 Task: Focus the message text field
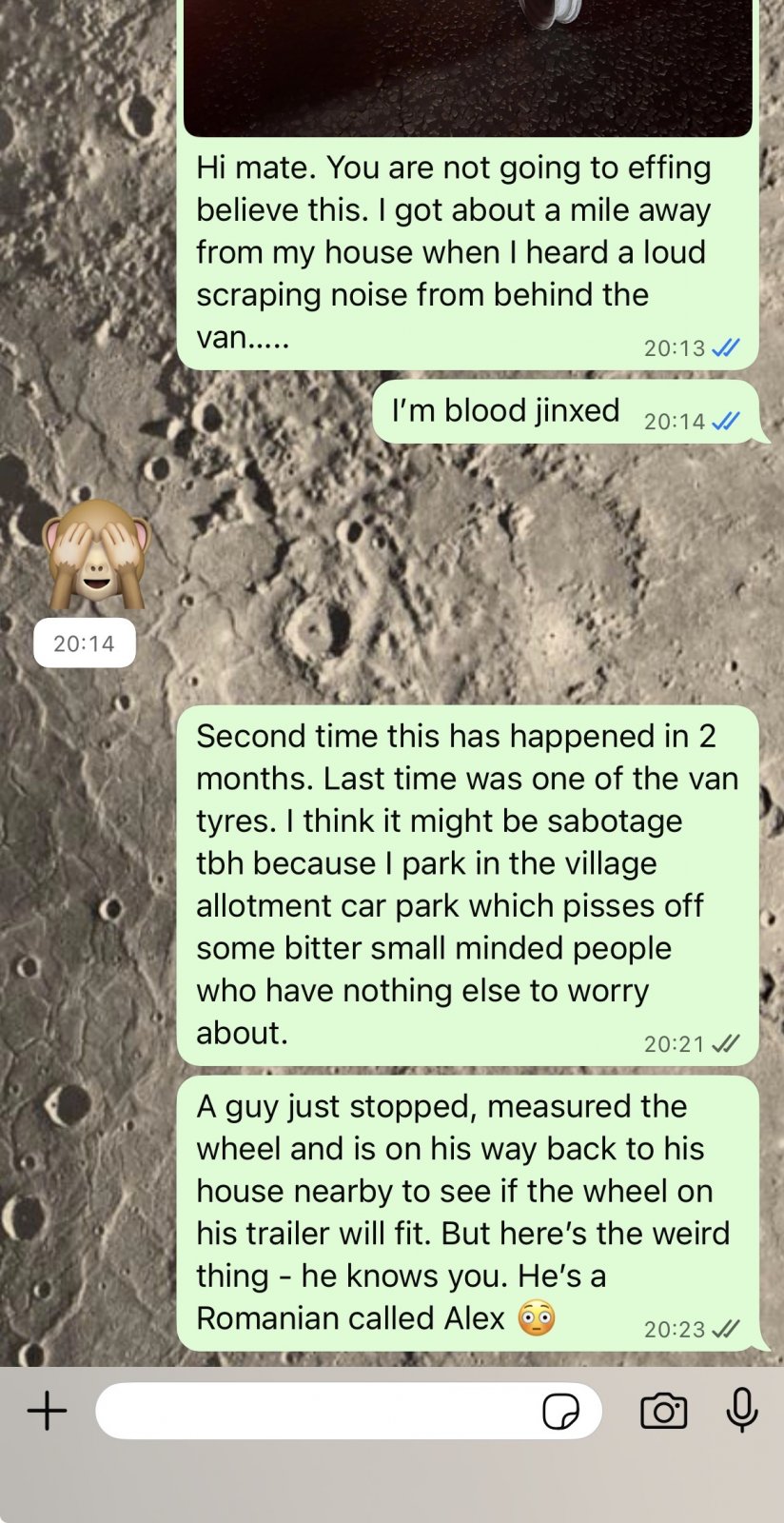[314, 1411]
